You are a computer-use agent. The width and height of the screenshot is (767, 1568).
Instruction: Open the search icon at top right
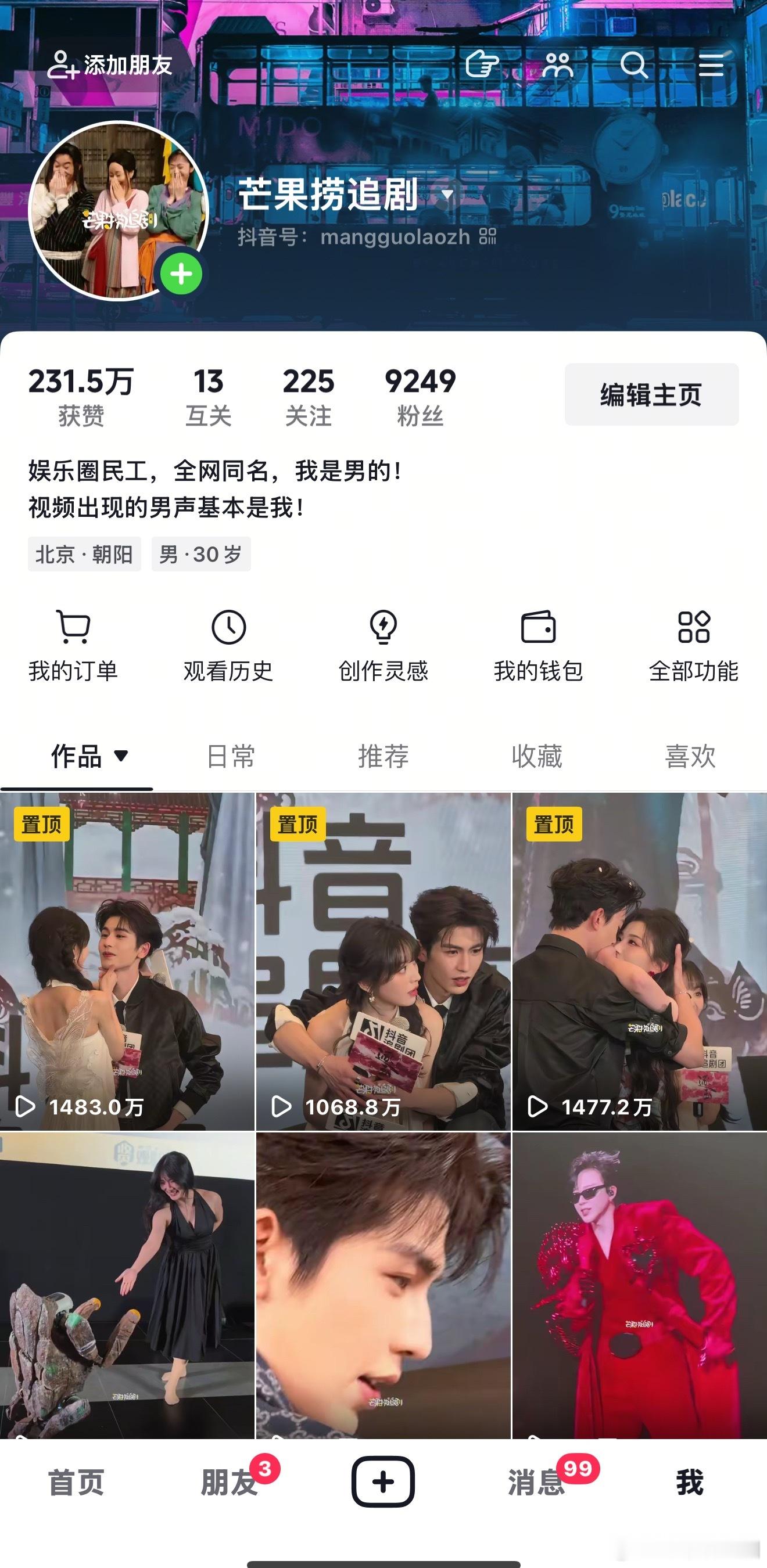[x=635, y=64]
